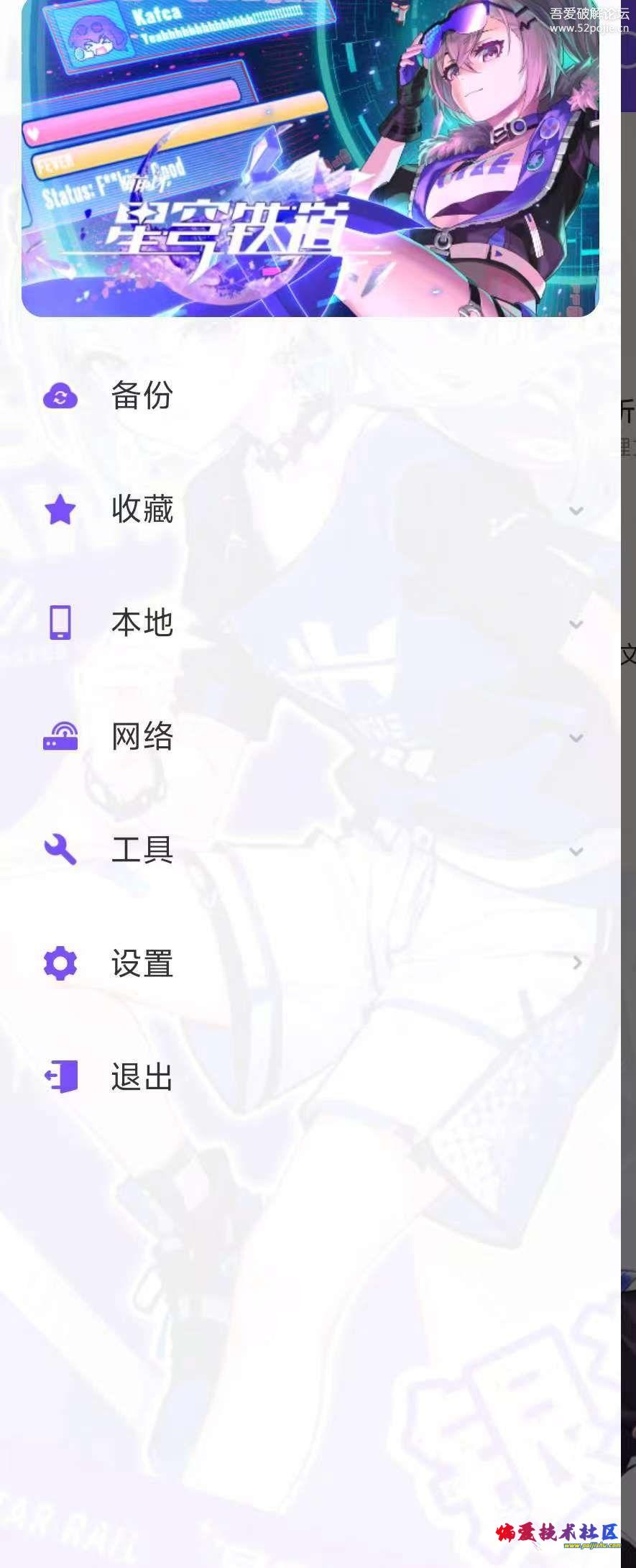Expand the 网络 network section
636x1568 pixels.
coord(142,738)
